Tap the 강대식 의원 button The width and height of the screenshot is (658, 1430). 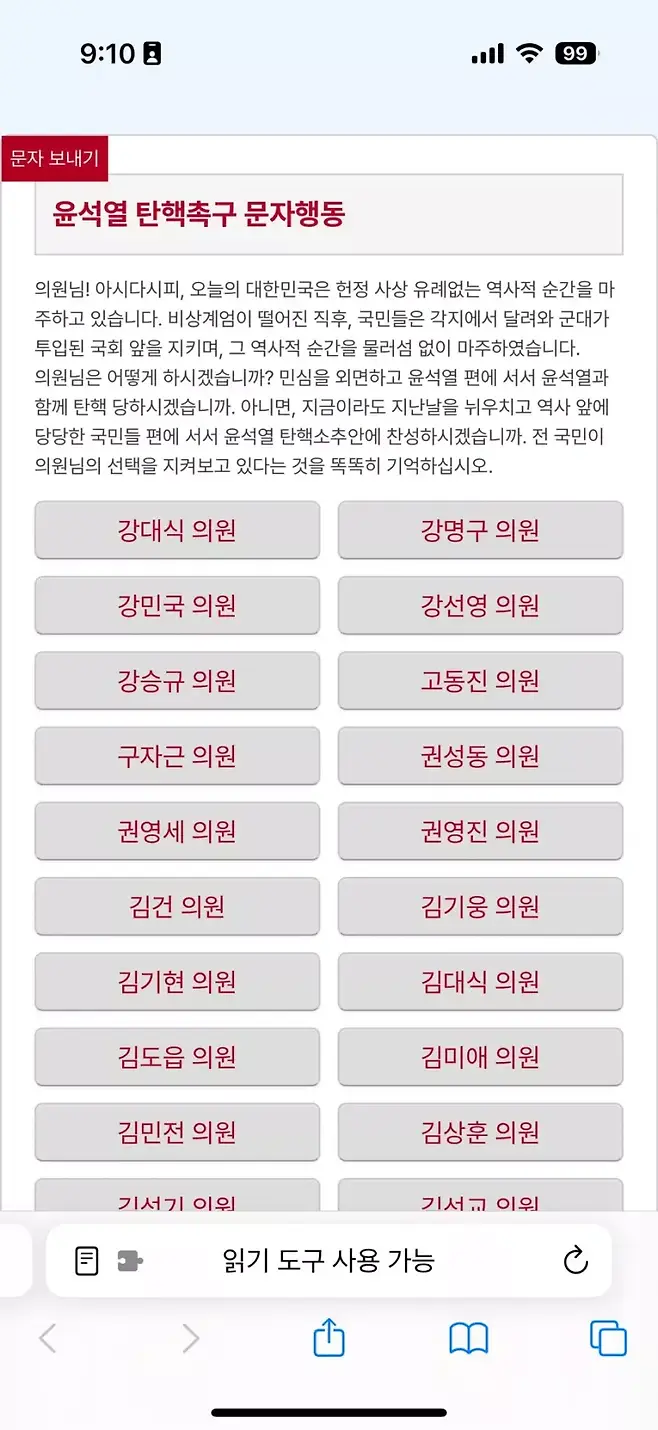pos(177,530)
